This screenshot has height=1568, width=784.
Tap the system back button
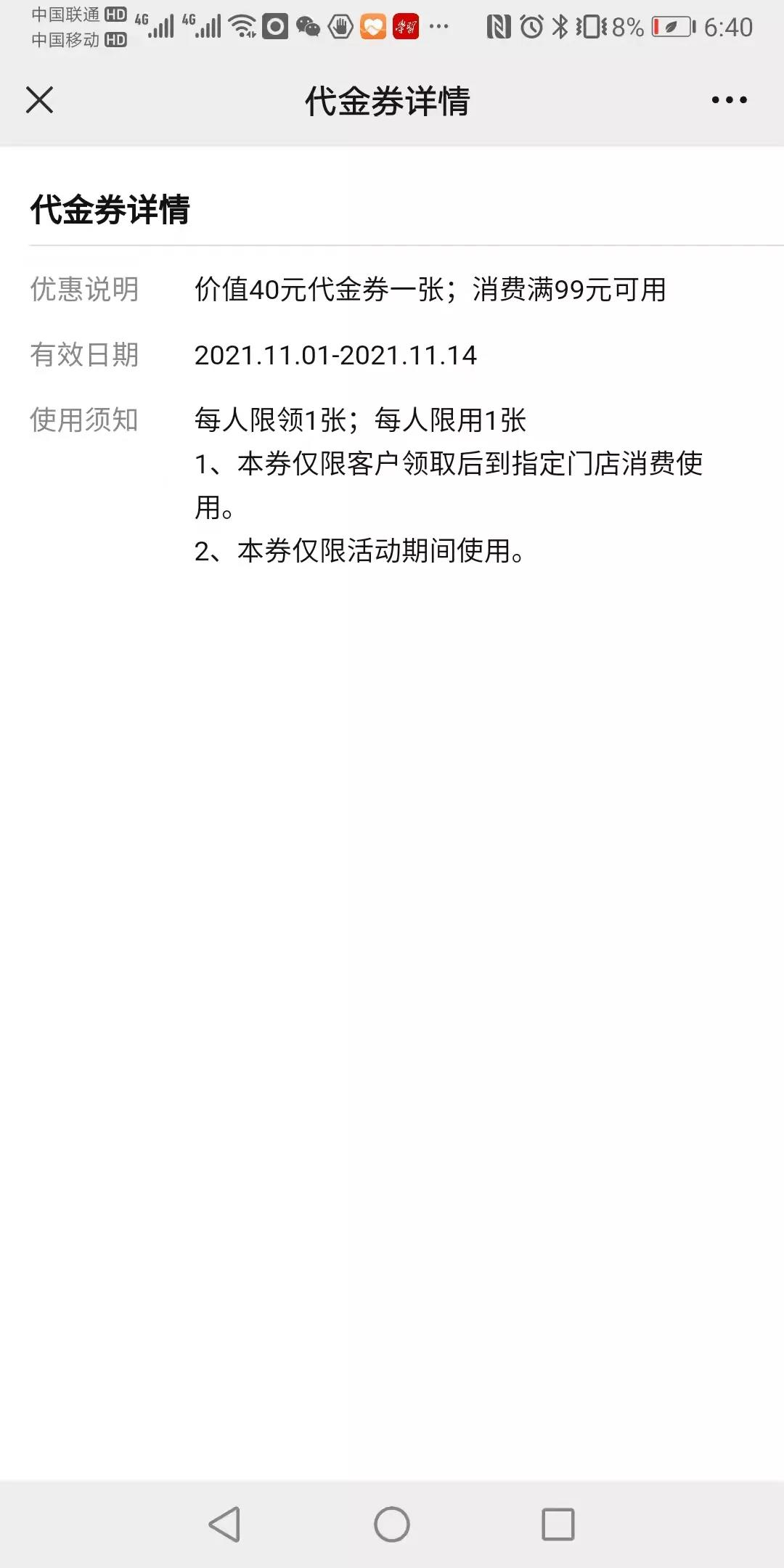[224, 1524]
